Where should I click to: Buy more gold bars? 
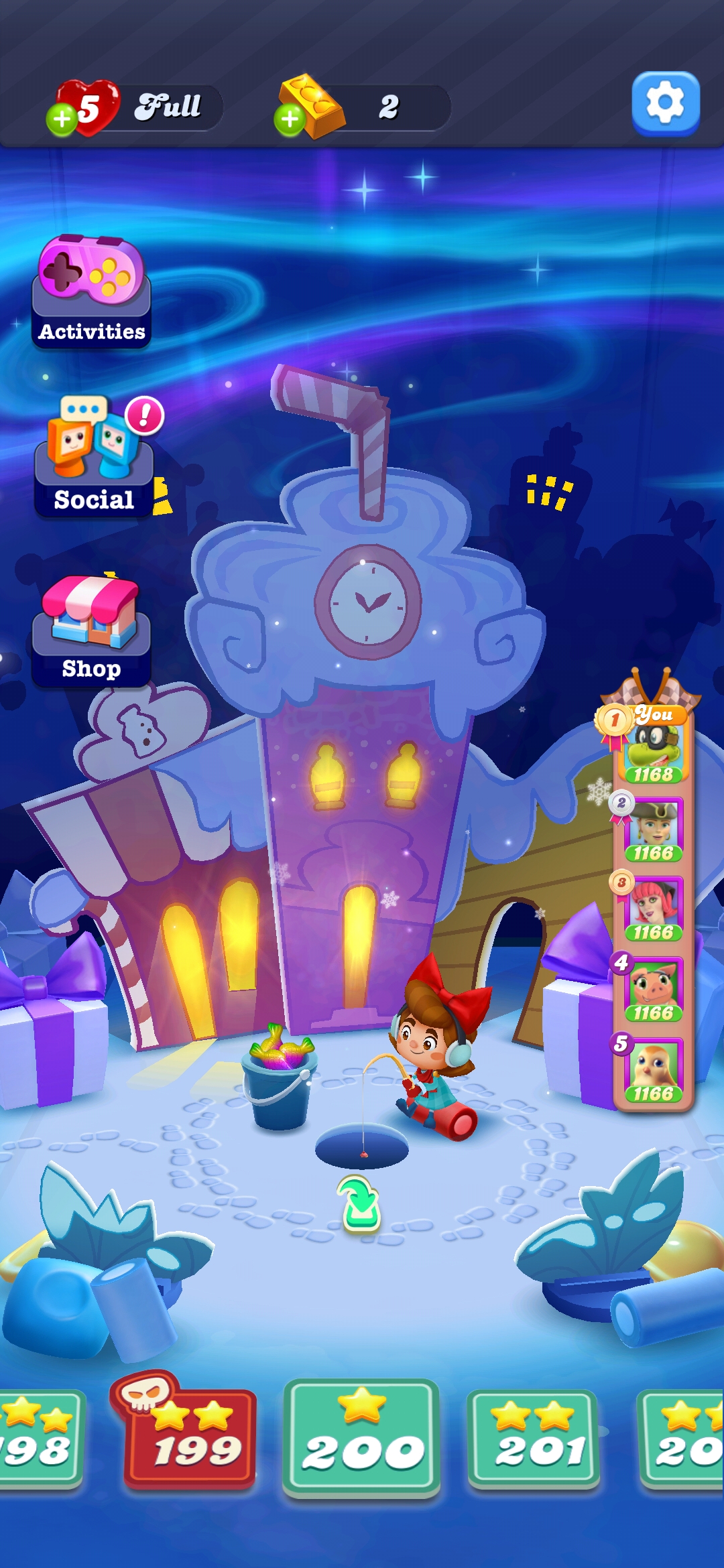coord(290,119)
